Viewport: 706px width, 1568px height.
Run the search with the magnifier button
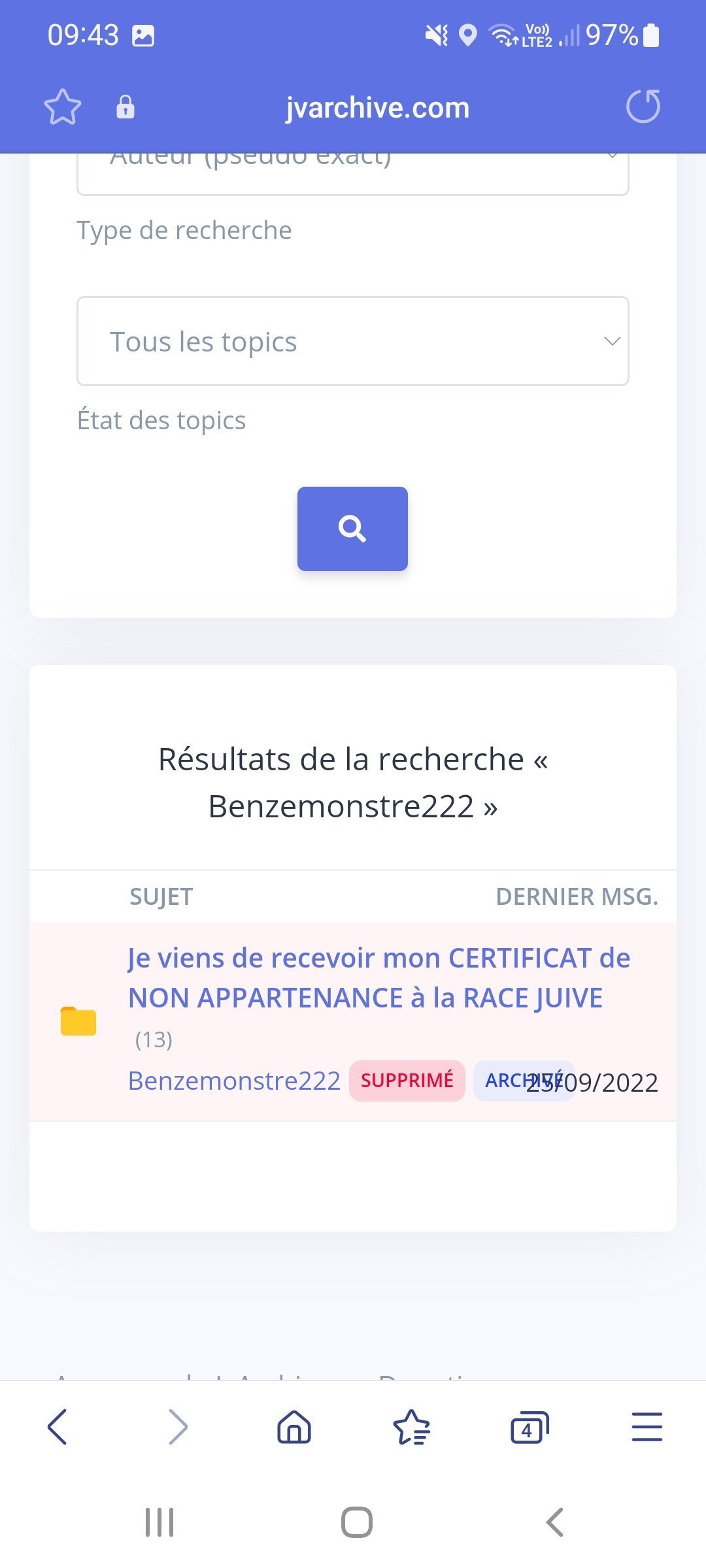[x=352, y=529]
